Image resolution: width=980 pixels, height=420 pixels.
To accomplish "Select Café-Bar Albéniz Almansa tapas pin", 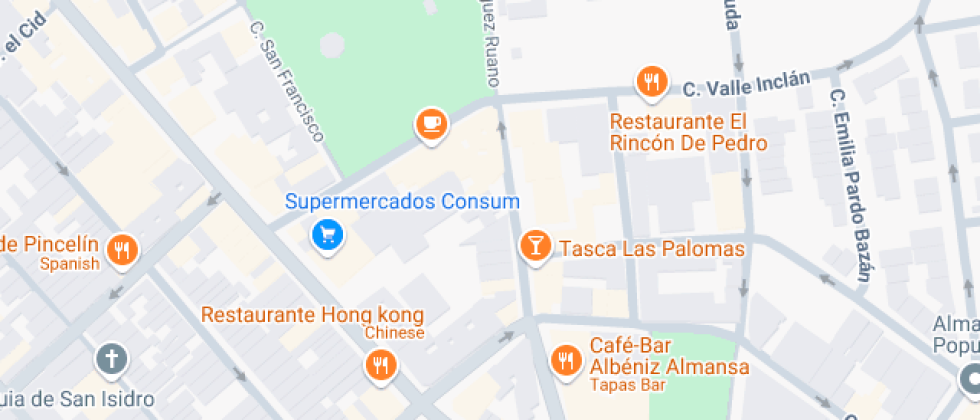I will point(566,361).
